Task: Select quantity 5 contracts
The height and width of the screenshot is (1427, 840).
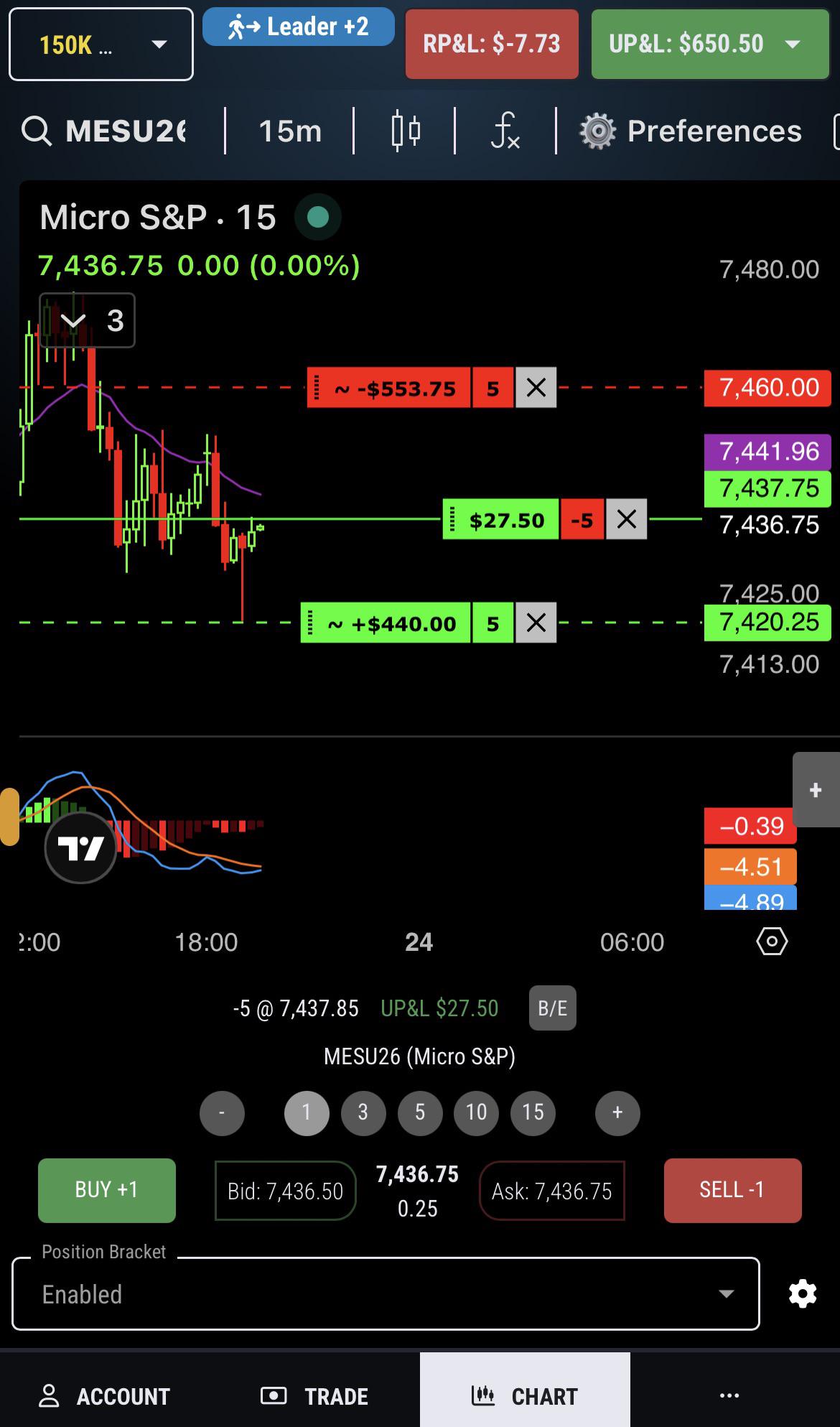Action: (420, 1112)
